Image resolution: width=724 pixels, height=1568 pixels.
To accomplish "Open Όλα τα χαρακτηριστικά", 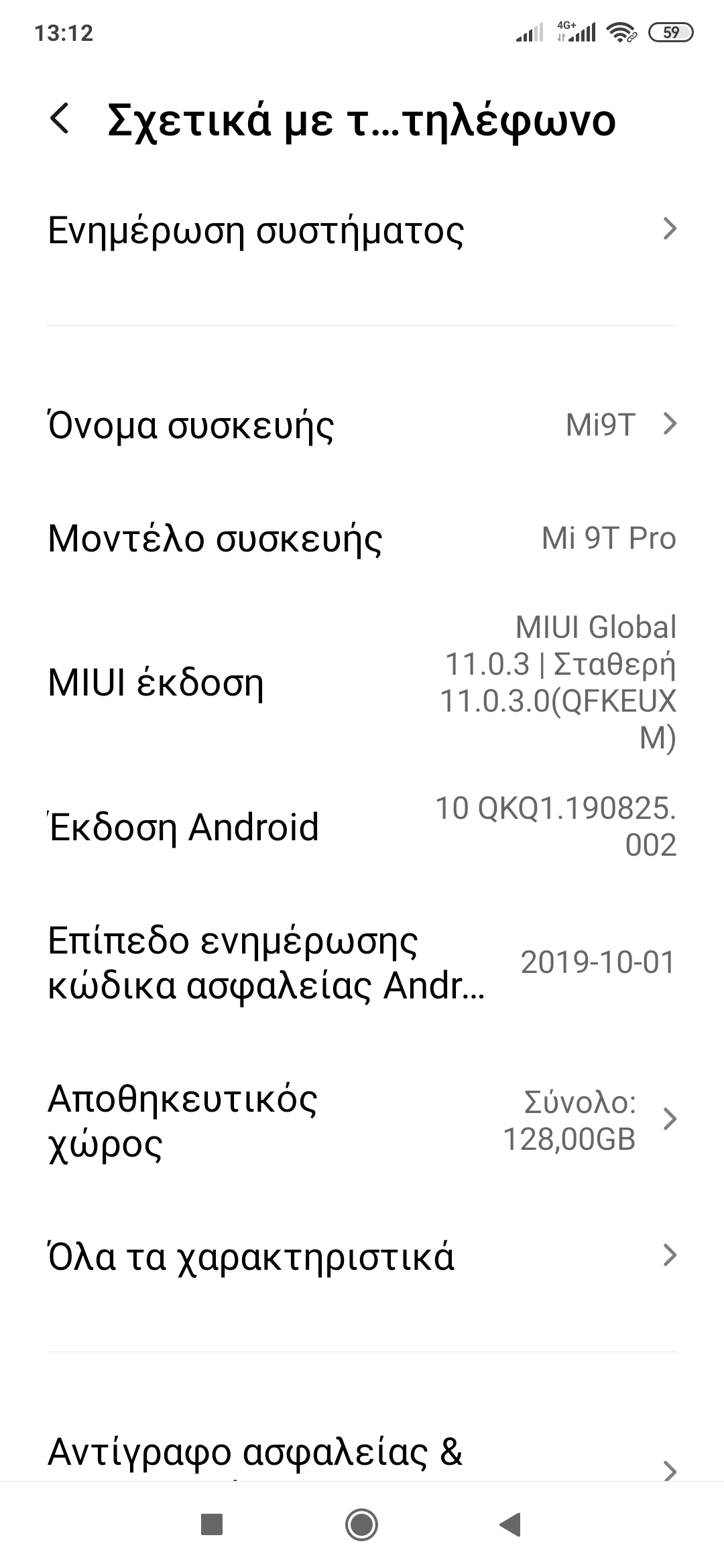I will (362, 1256).
